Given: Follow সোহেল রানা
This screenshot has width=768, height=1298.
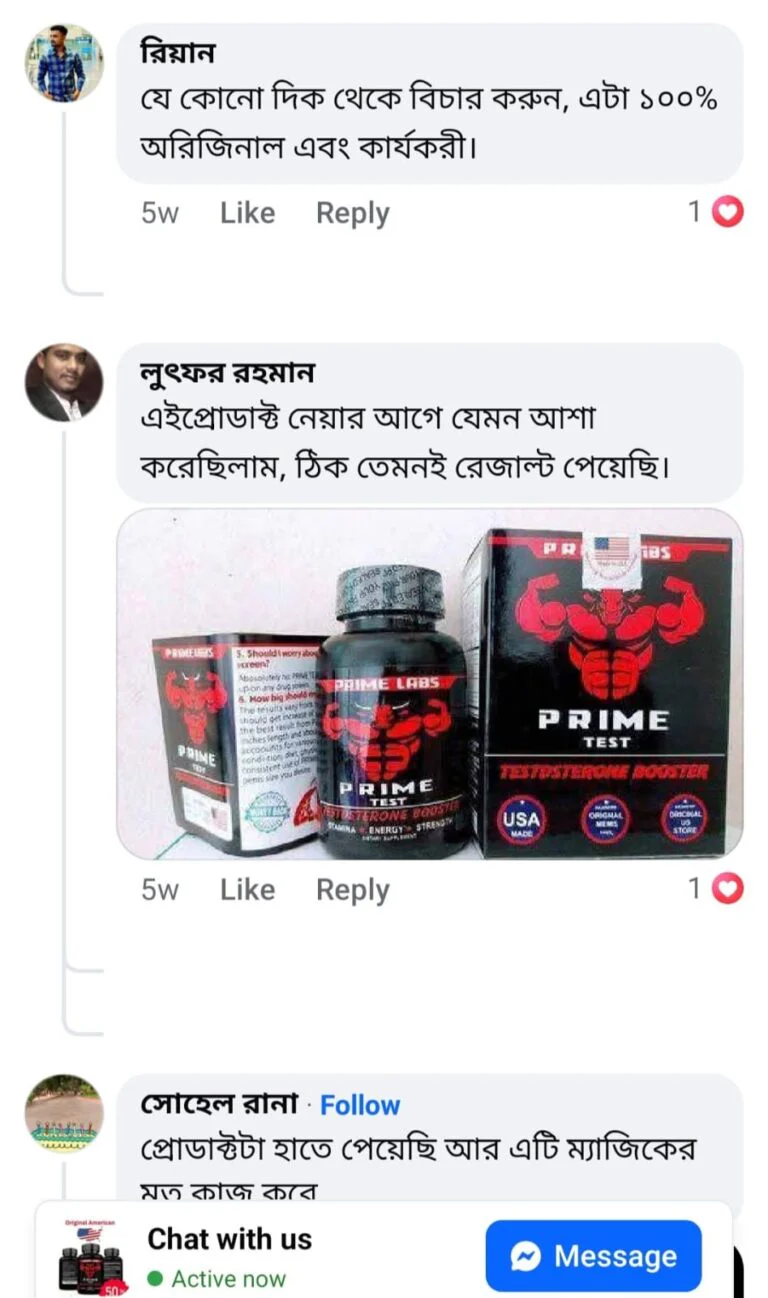Looking at the screenshot, I should pyautogui.click(x=360, y=1105).
